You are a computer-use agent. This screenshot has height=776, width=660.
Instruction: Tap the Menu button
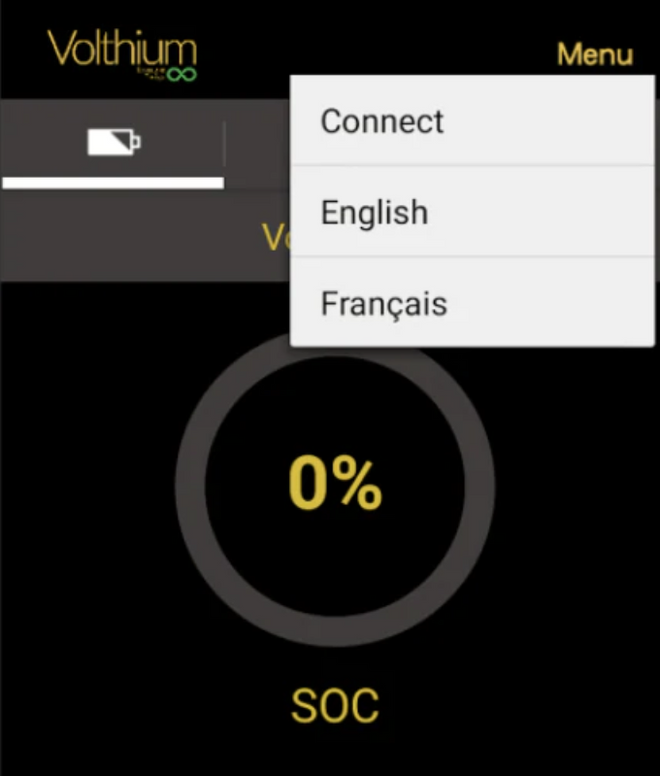594,54
